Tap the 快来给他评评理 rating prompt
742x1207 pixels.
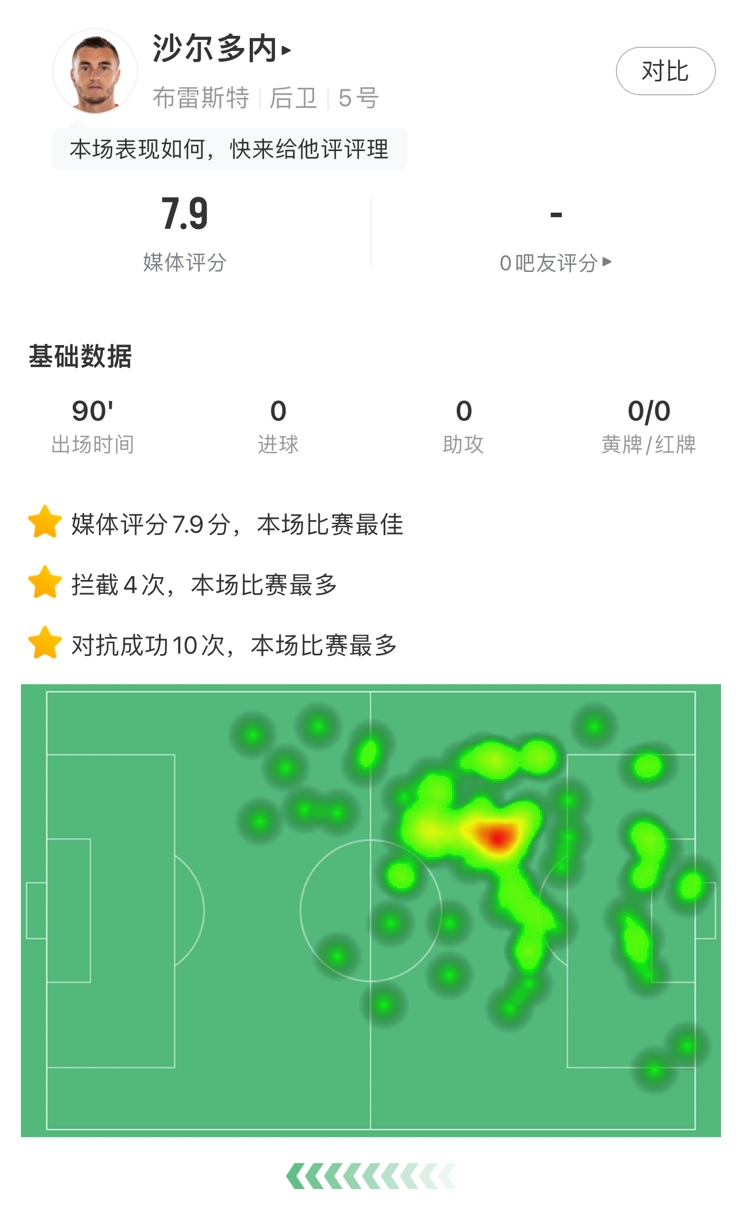pos(229,150)
